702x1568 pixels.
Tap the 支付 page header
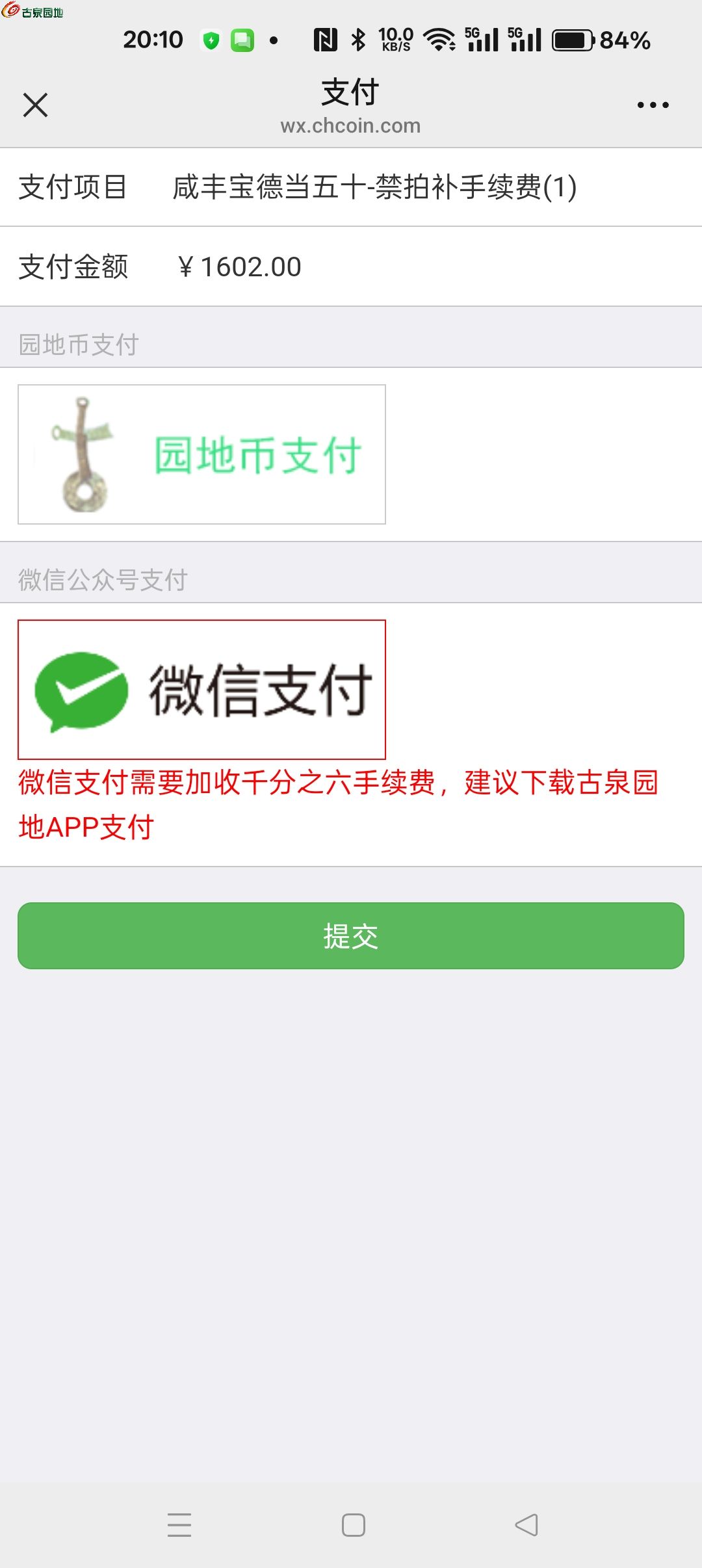[x=351, y=92]
